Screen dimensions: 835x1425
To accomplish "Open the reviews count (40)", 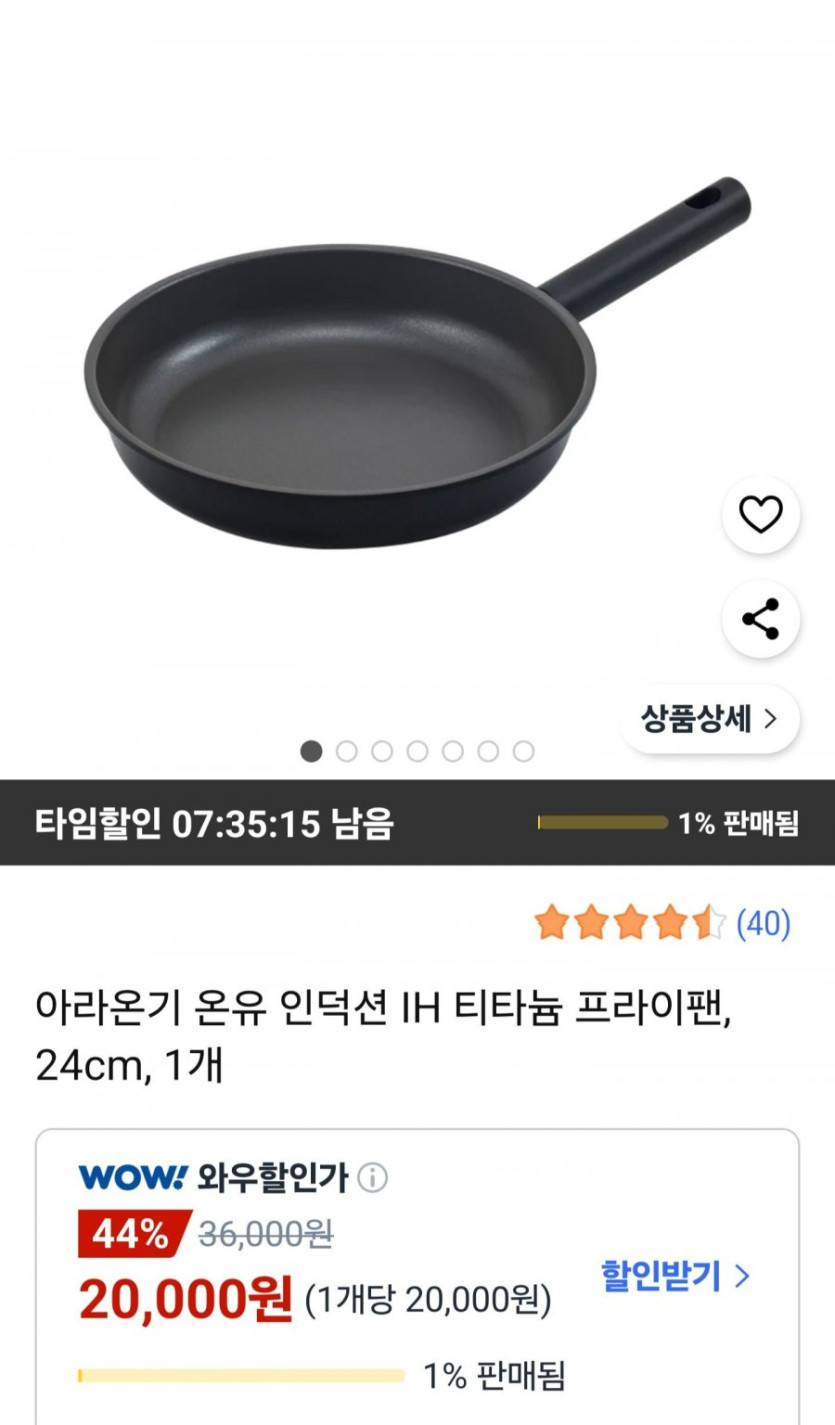I will click(762, 924).
